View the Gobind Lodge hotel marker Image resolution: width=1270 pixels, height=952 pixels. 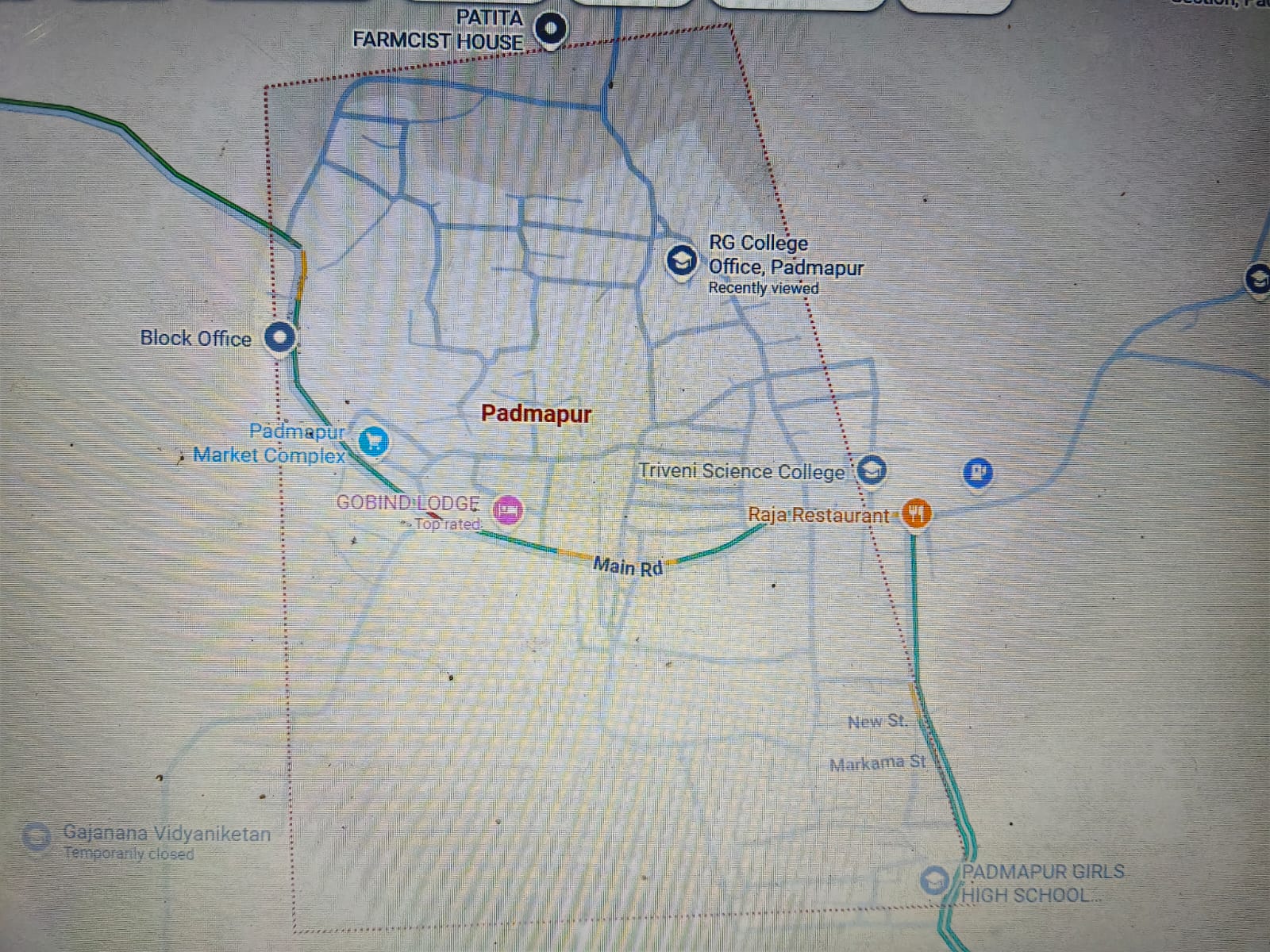(507, 509)
